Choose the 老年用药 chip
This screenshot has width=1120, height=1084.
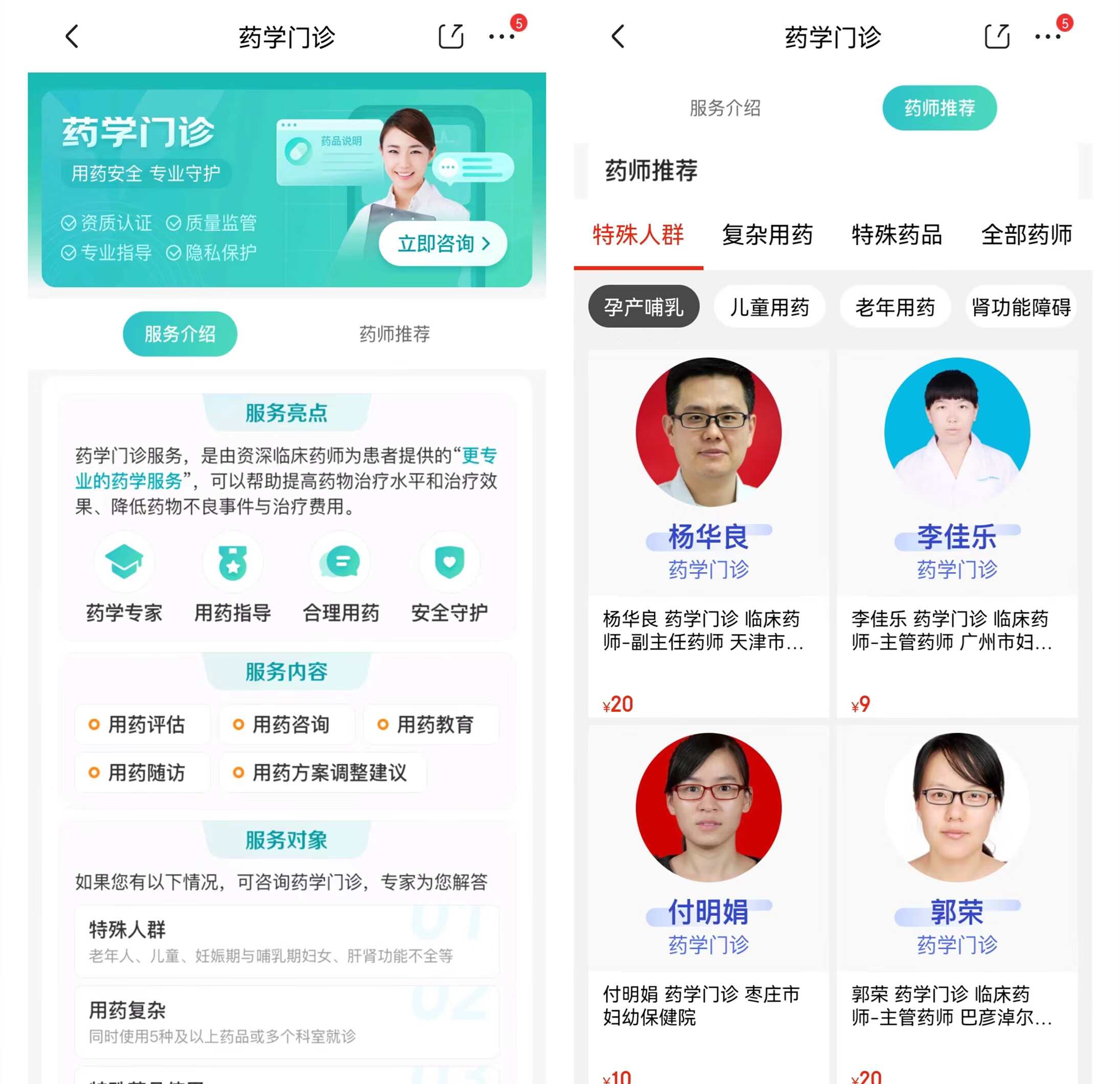tap(895, 307)
